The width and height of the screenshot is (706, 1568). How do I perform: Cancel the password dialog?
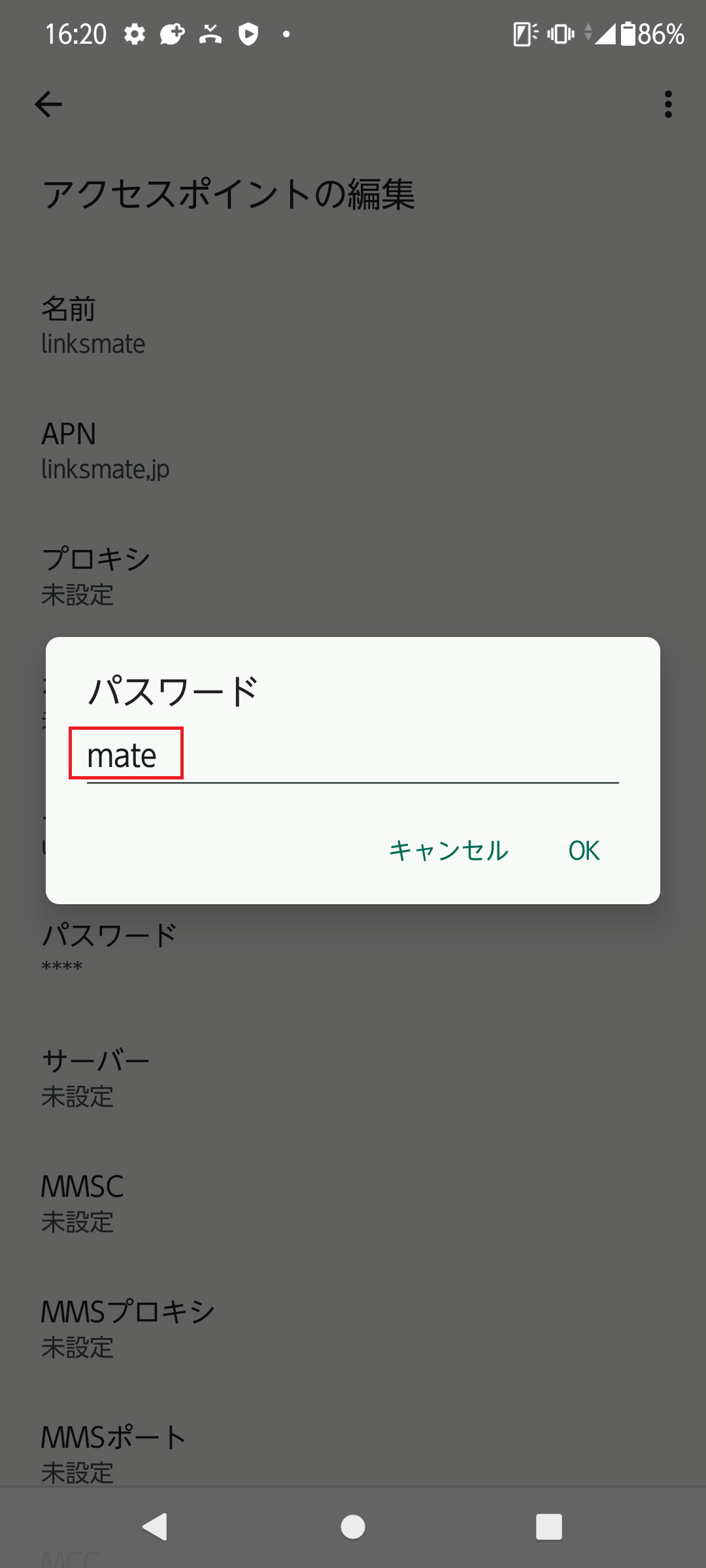tap(448, 850)
